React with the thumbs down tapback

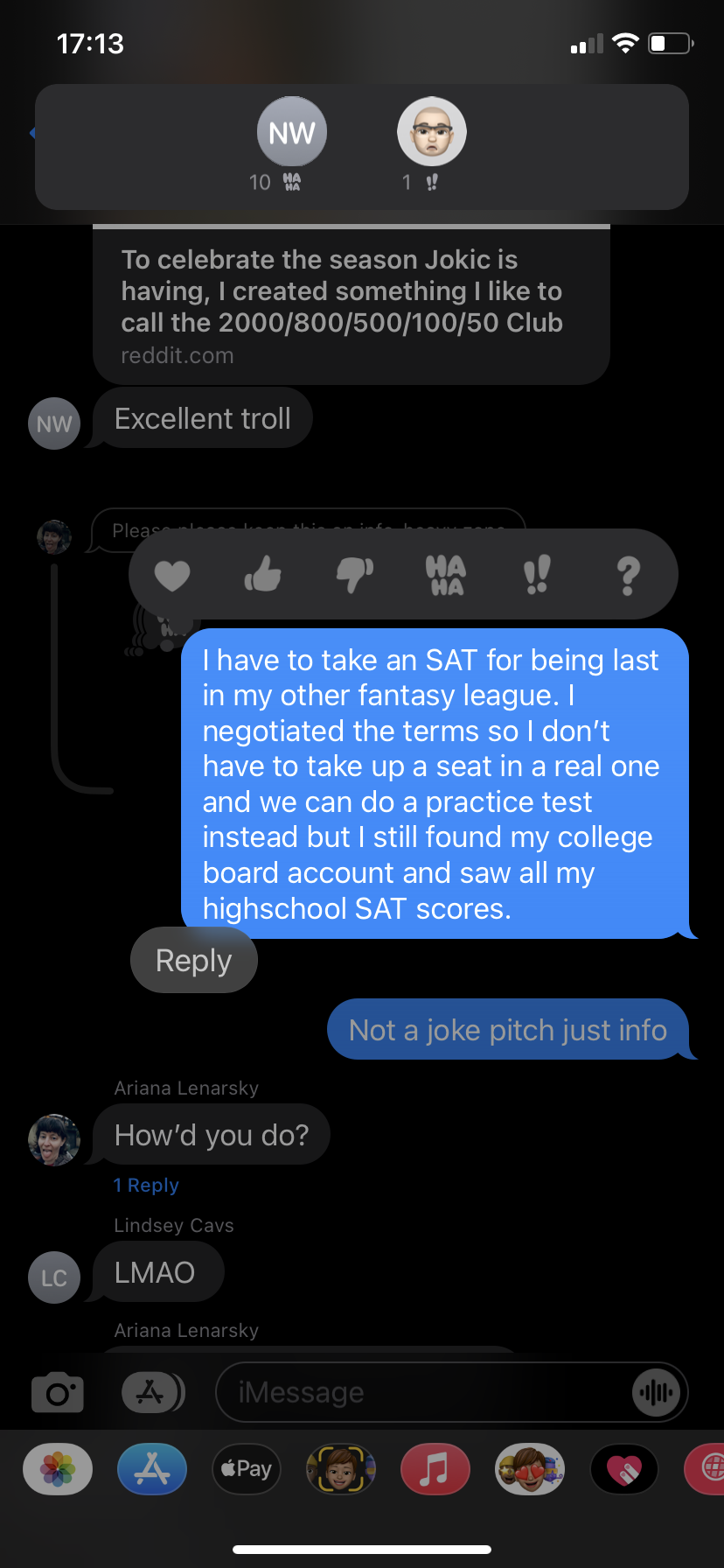click(x=355, y=575)
